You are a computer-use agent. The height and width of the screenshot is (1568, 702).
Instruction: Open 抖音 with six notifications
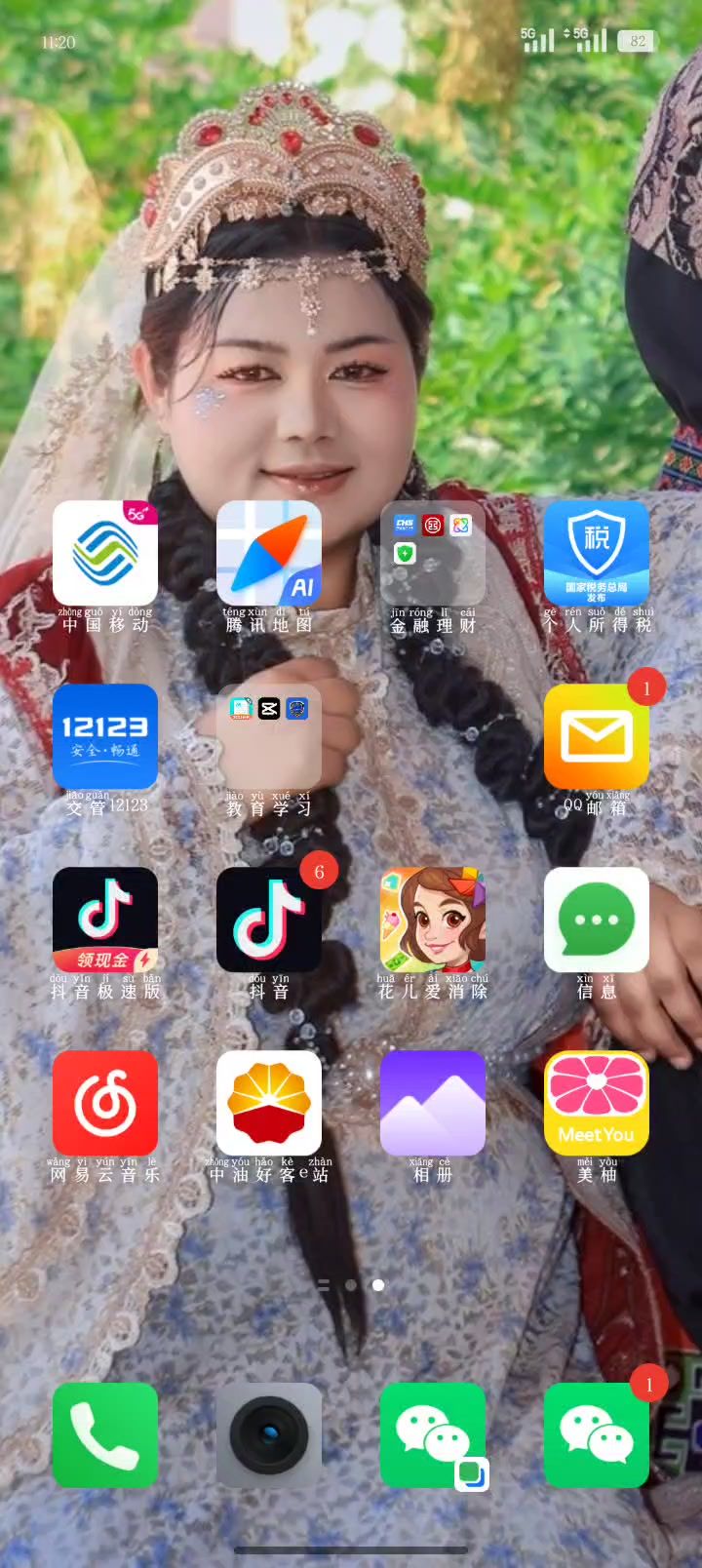tap(269, 920)
